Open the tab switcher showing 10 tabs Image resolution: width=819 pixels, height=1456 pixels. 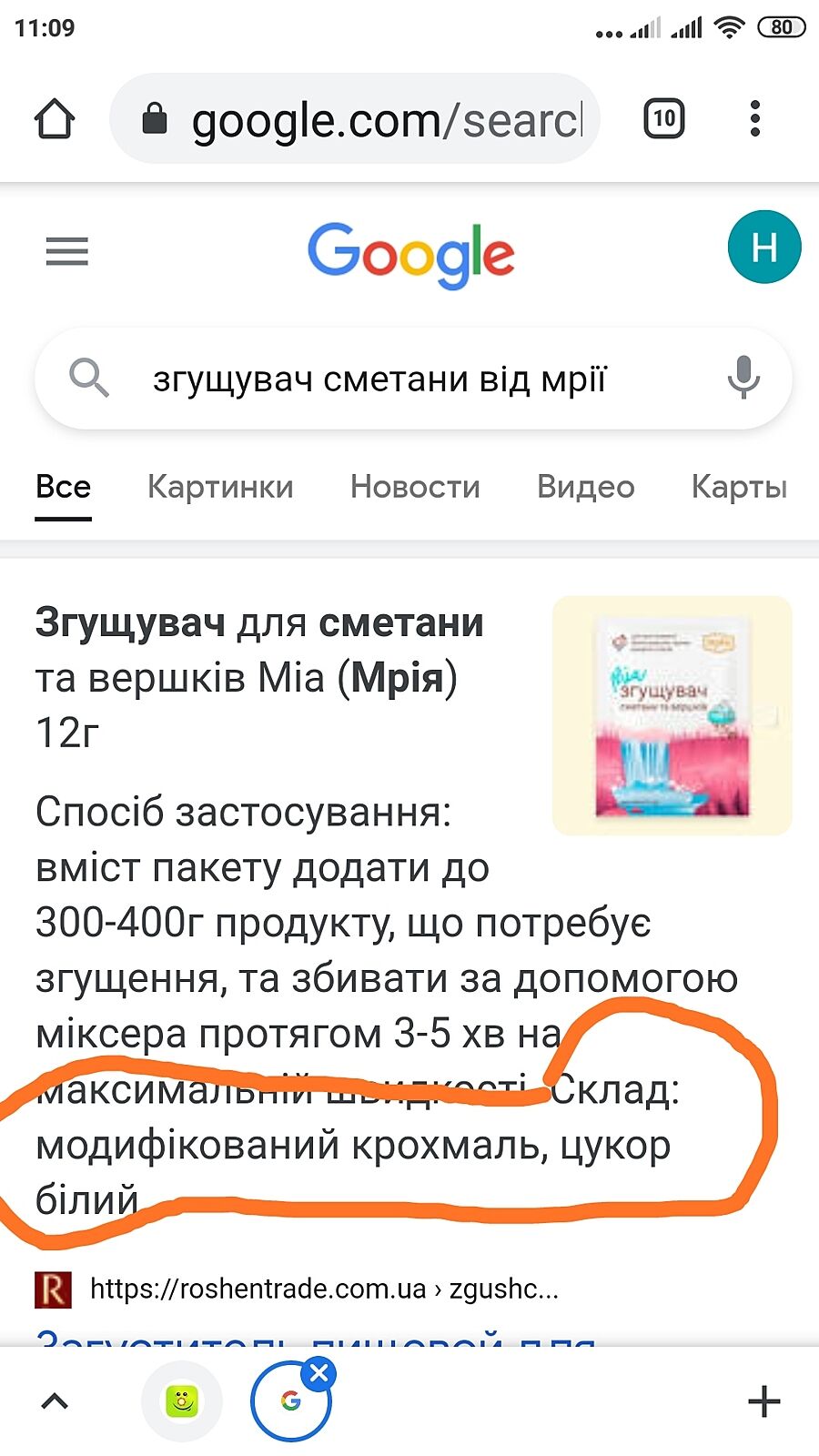(x=663, y=119)
